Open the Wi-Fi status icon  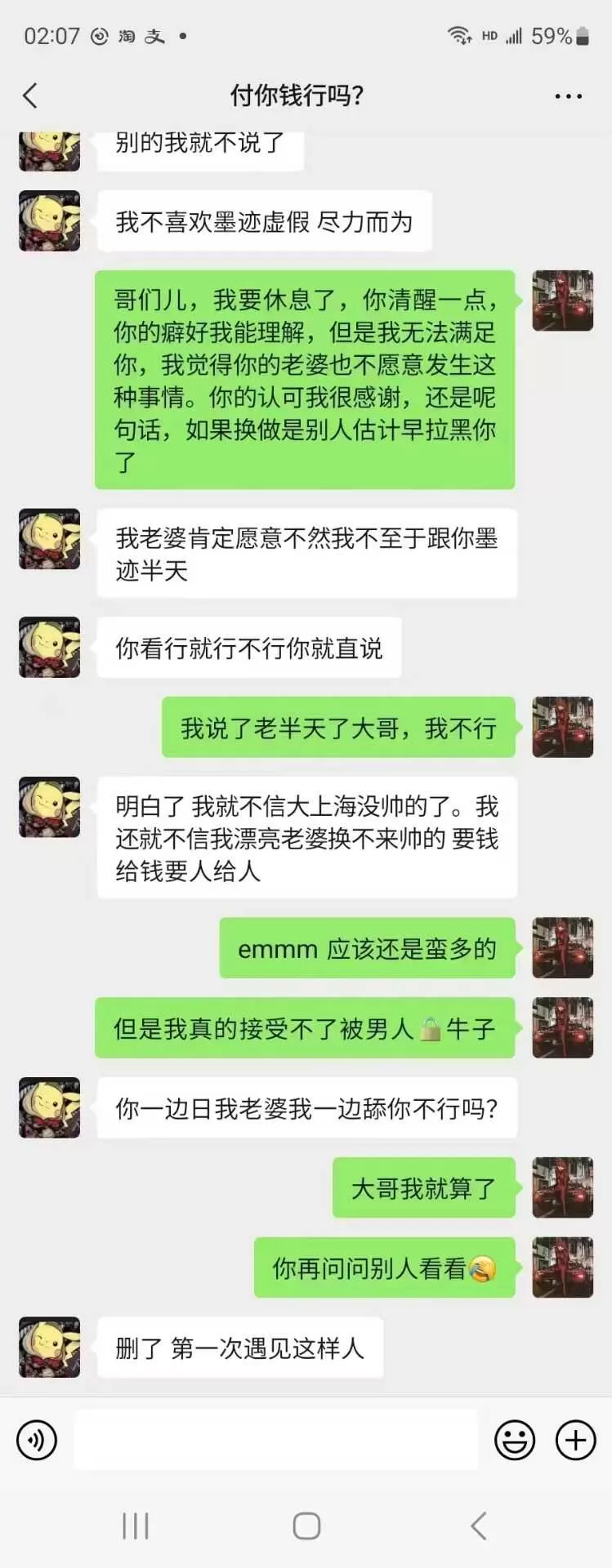coord(458,35)
